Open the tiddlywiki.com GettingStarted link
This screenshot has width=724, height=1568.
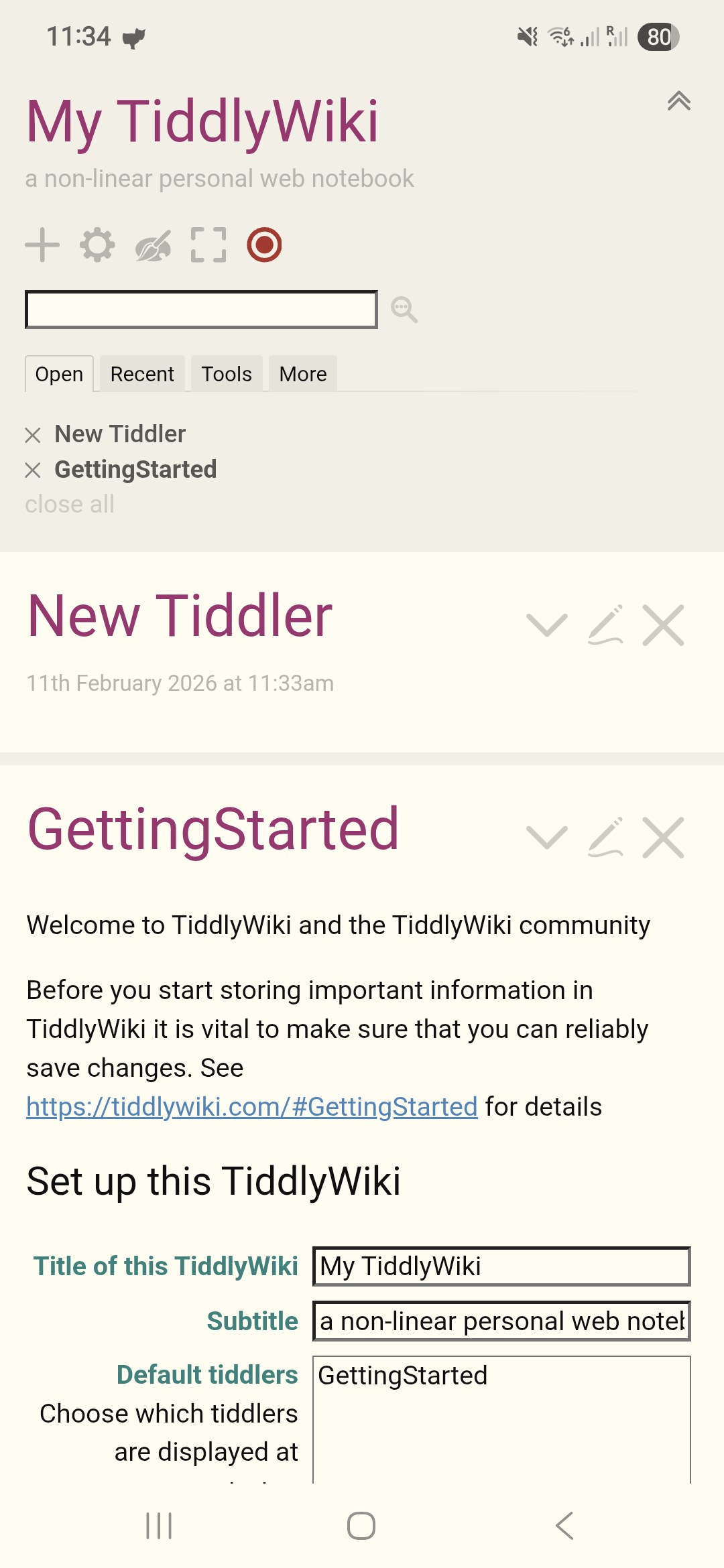(252, 1107)
